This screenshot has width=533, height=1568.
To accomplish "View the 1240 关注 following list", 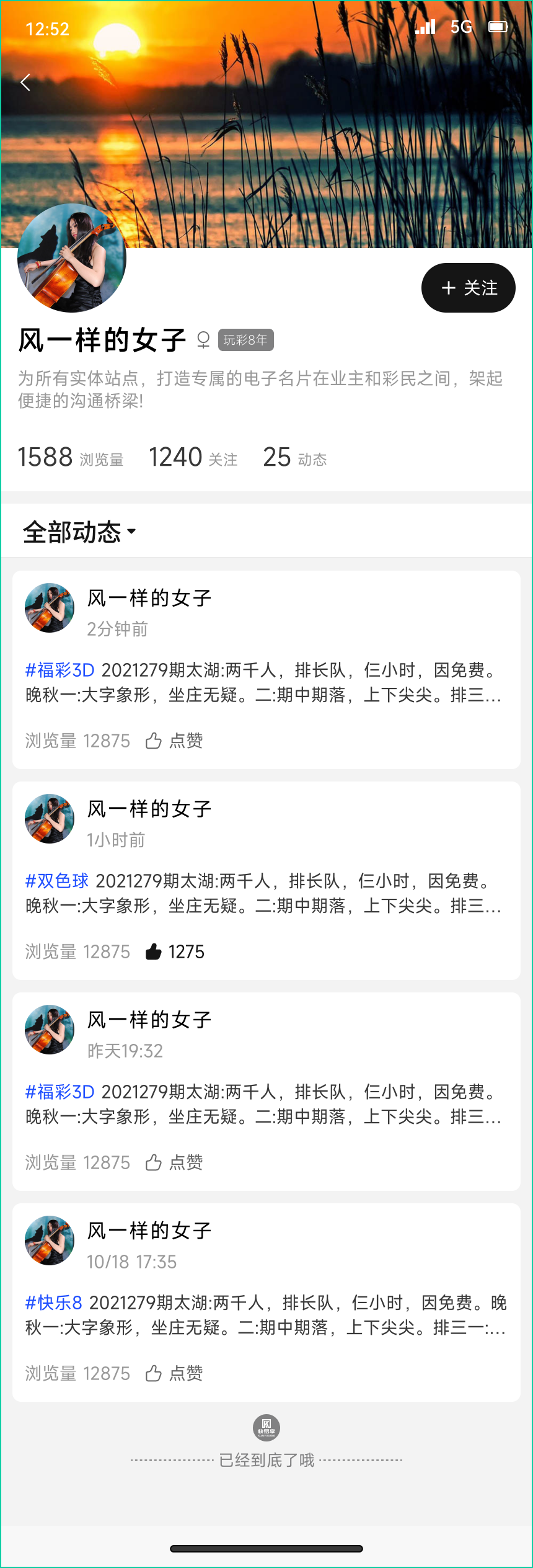I will click(x=193, y=458).
